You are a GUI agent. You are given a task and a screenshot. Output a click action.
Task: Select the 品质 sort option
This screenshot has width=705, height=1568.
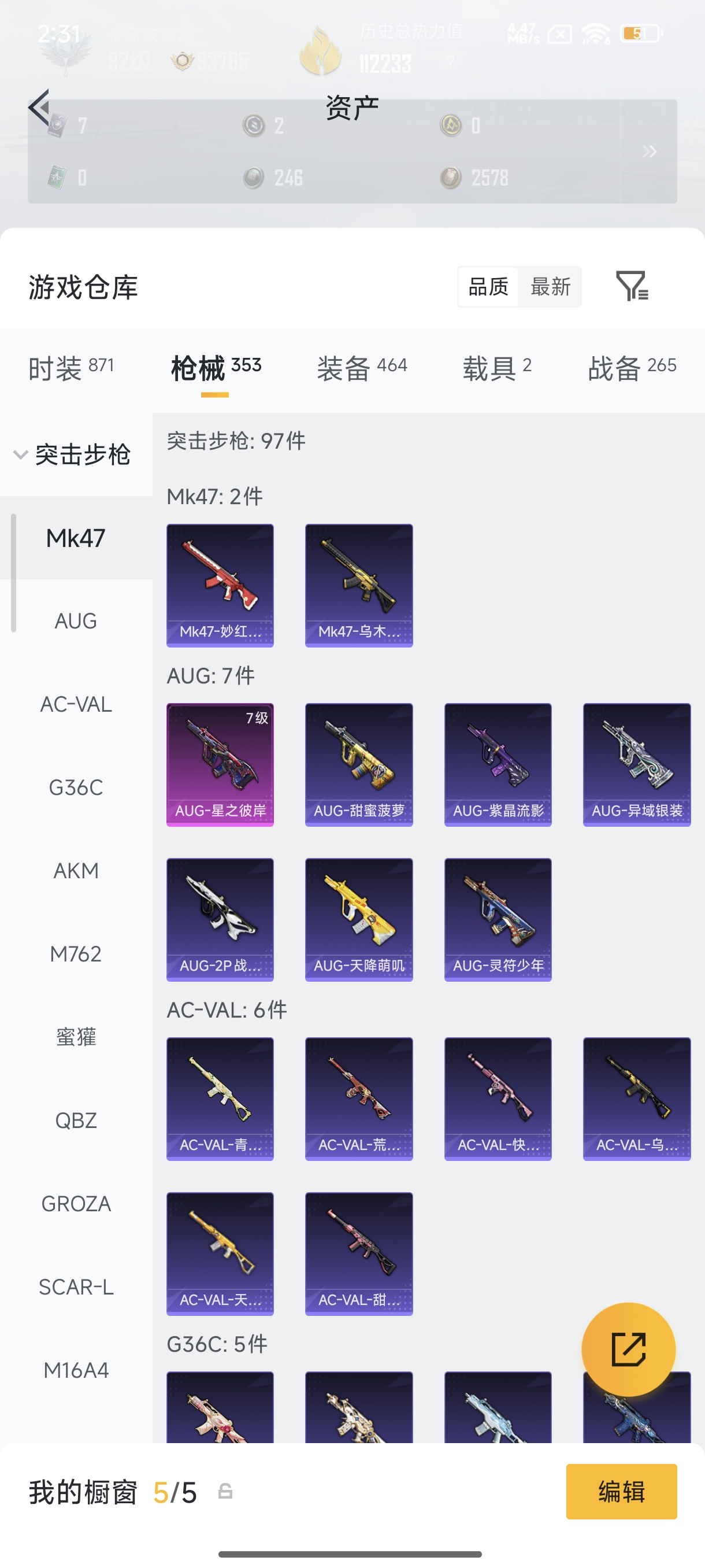click(488, 287)
